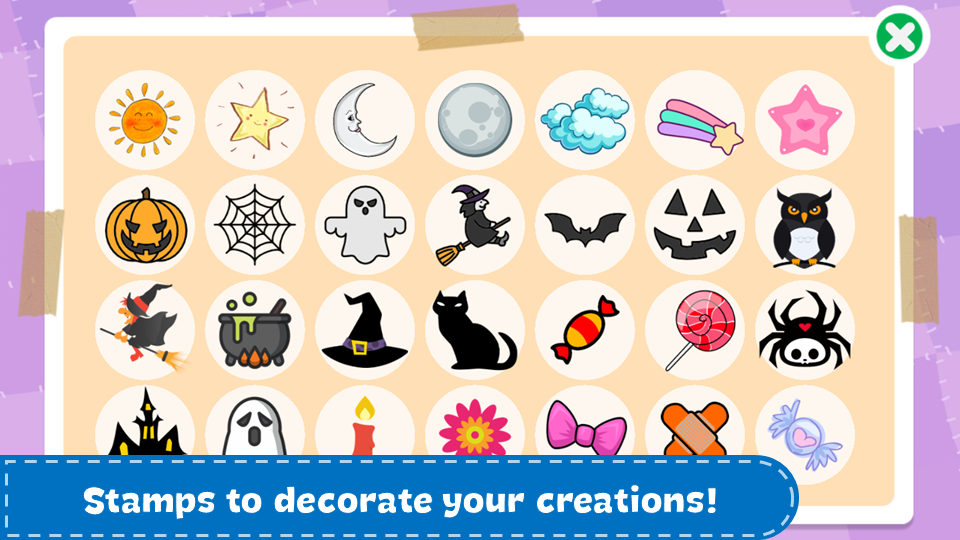The image size is (960, 540).
Task: Pick the yellow star stamp
Action: (x=255, y=120)
